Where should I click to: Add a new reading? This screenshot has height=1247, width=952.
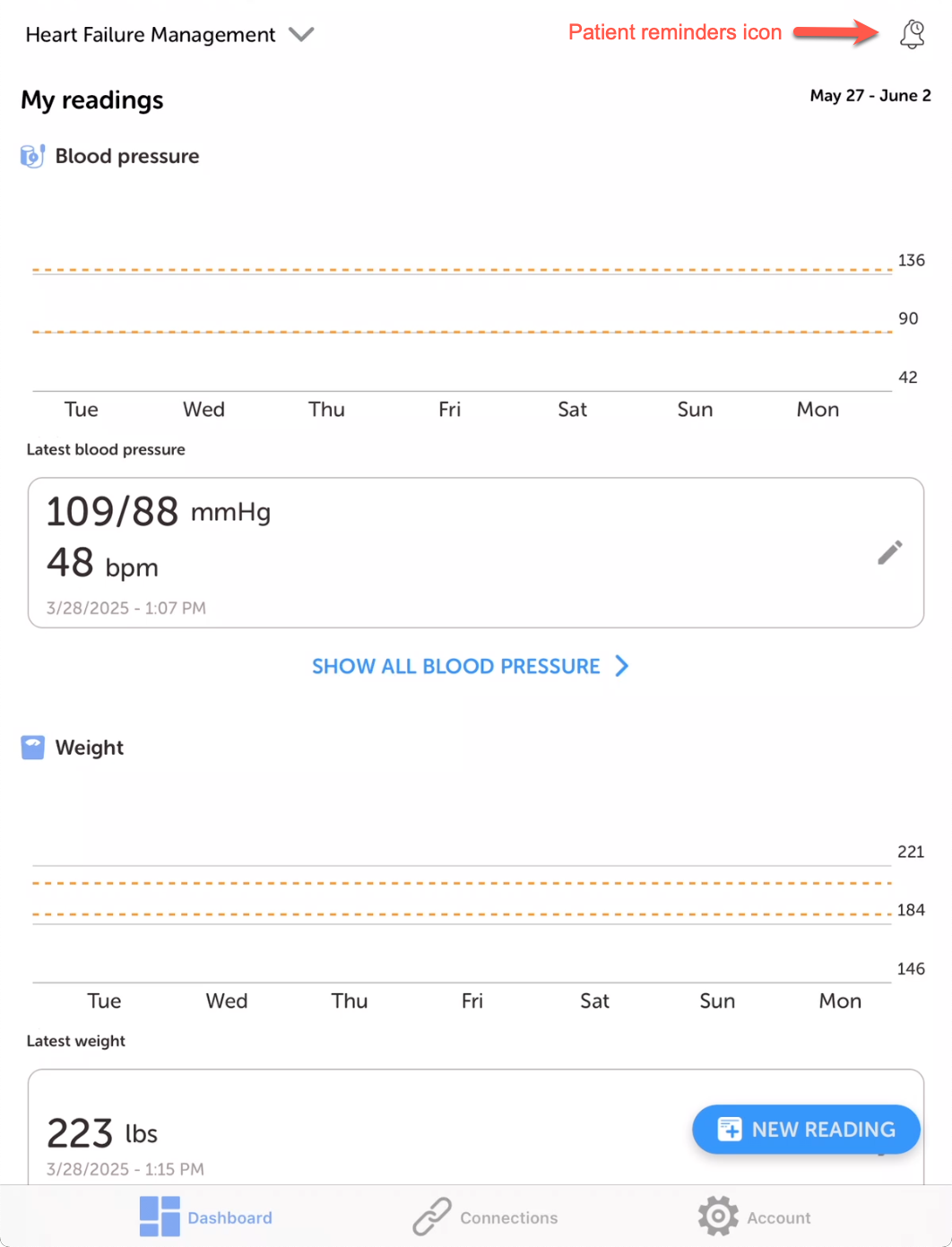806,1130
